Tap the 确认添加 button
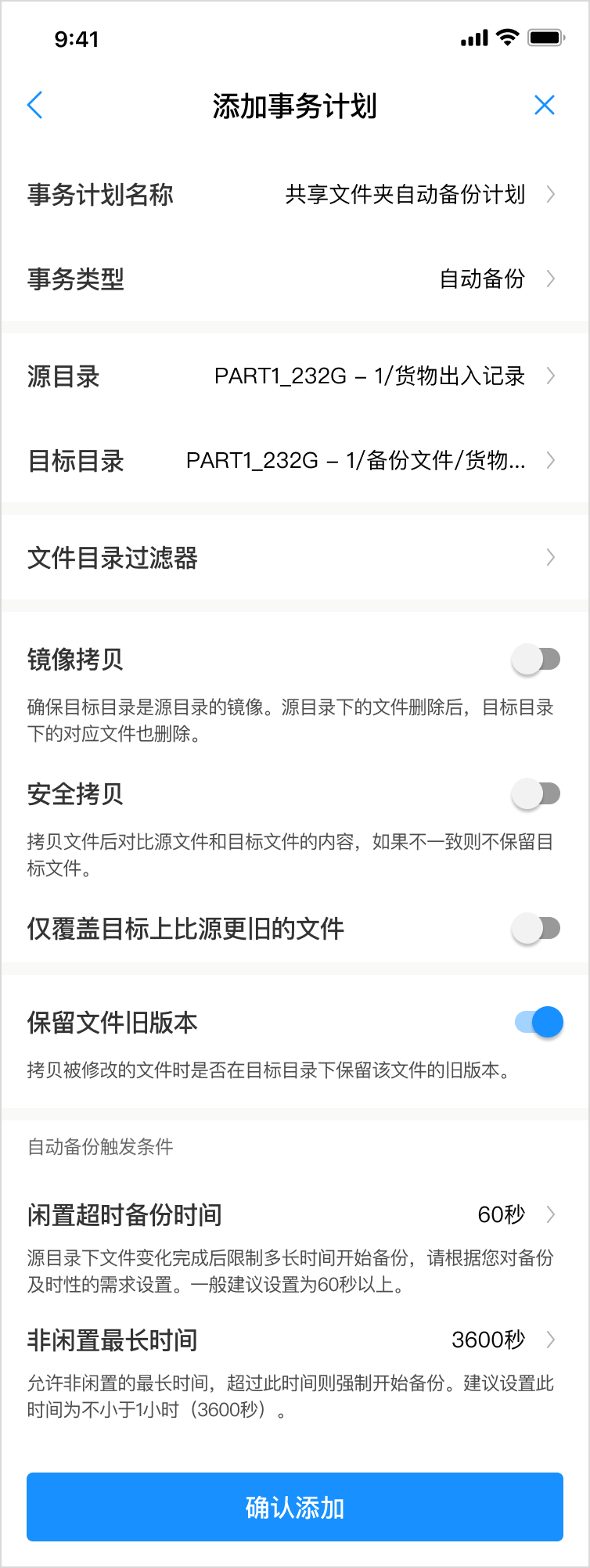Screen dimensions: 590x1568 (x=294, y=1507)
